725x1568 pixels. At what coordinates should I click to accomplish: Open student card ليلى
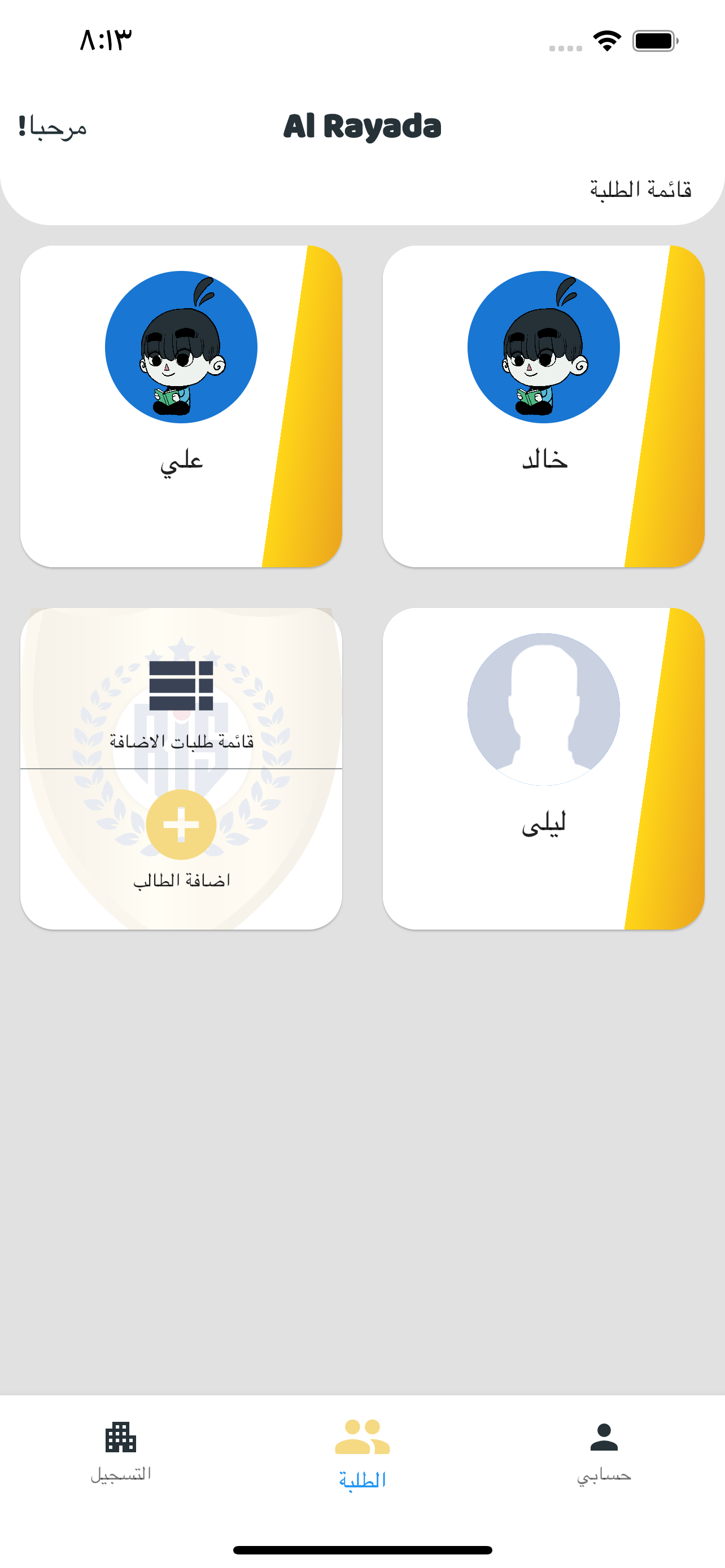pyautogui.click(x=543, y=768)
